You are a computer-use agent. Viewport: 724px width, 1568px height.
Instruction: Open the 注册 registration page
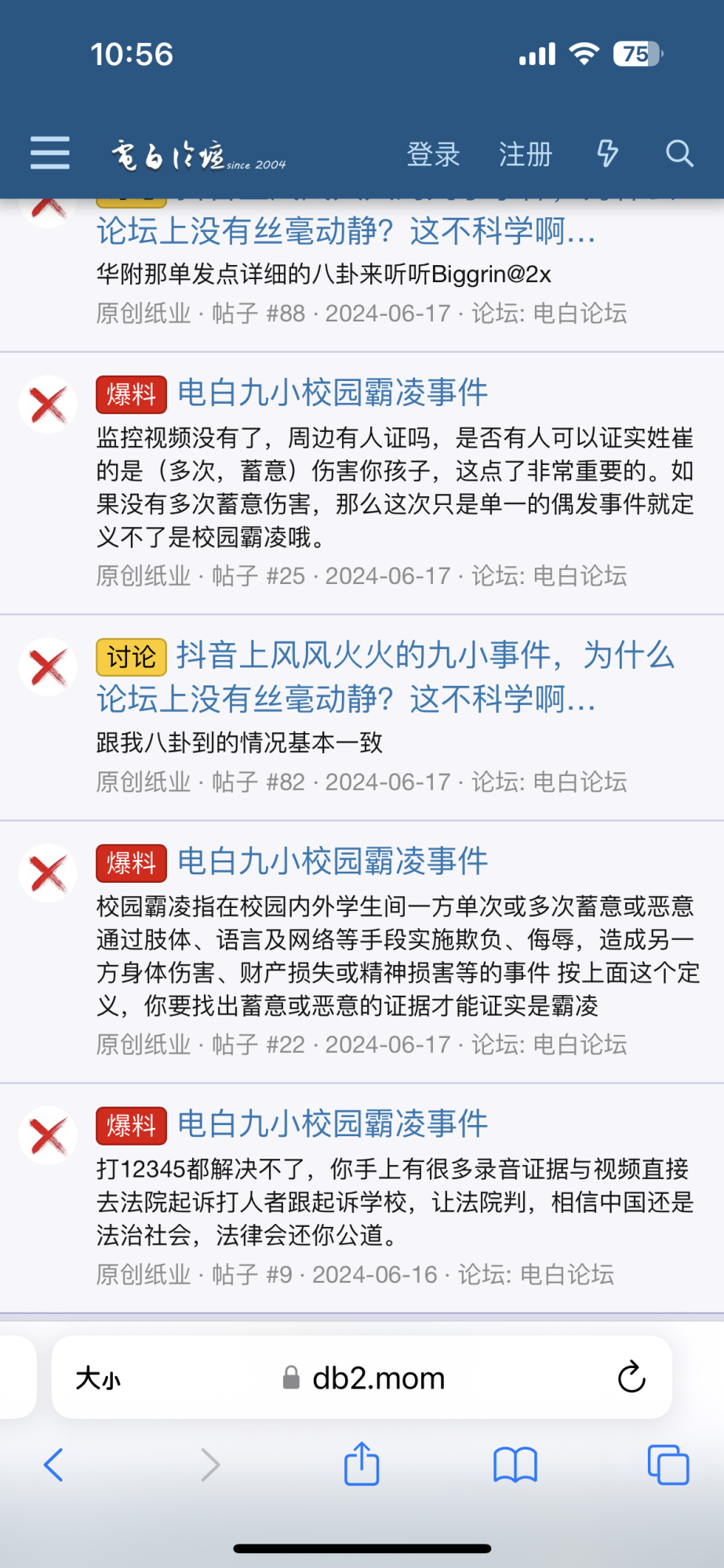(x=526, y=154)
